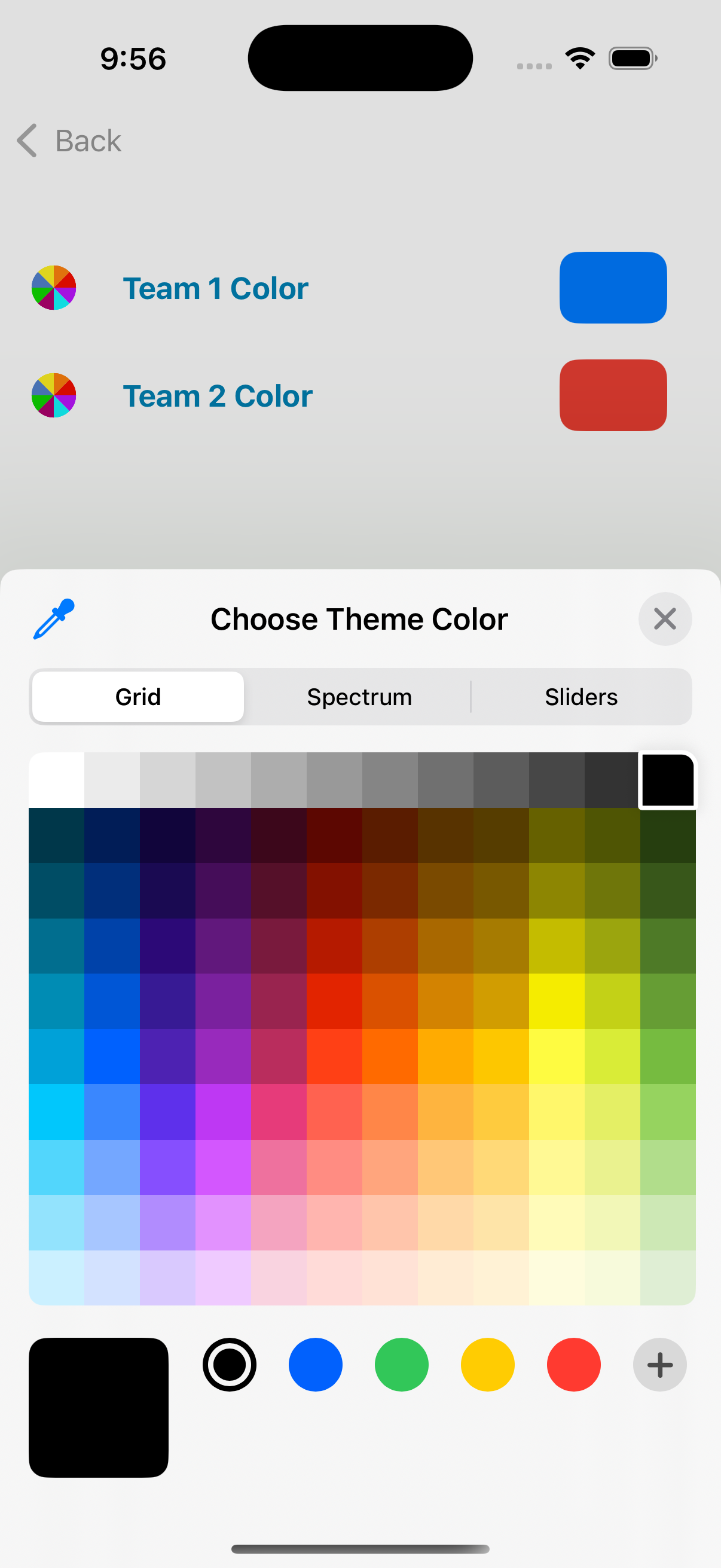Switch to the Sliders tab
721x1568 pixels.
click(581, 696)
